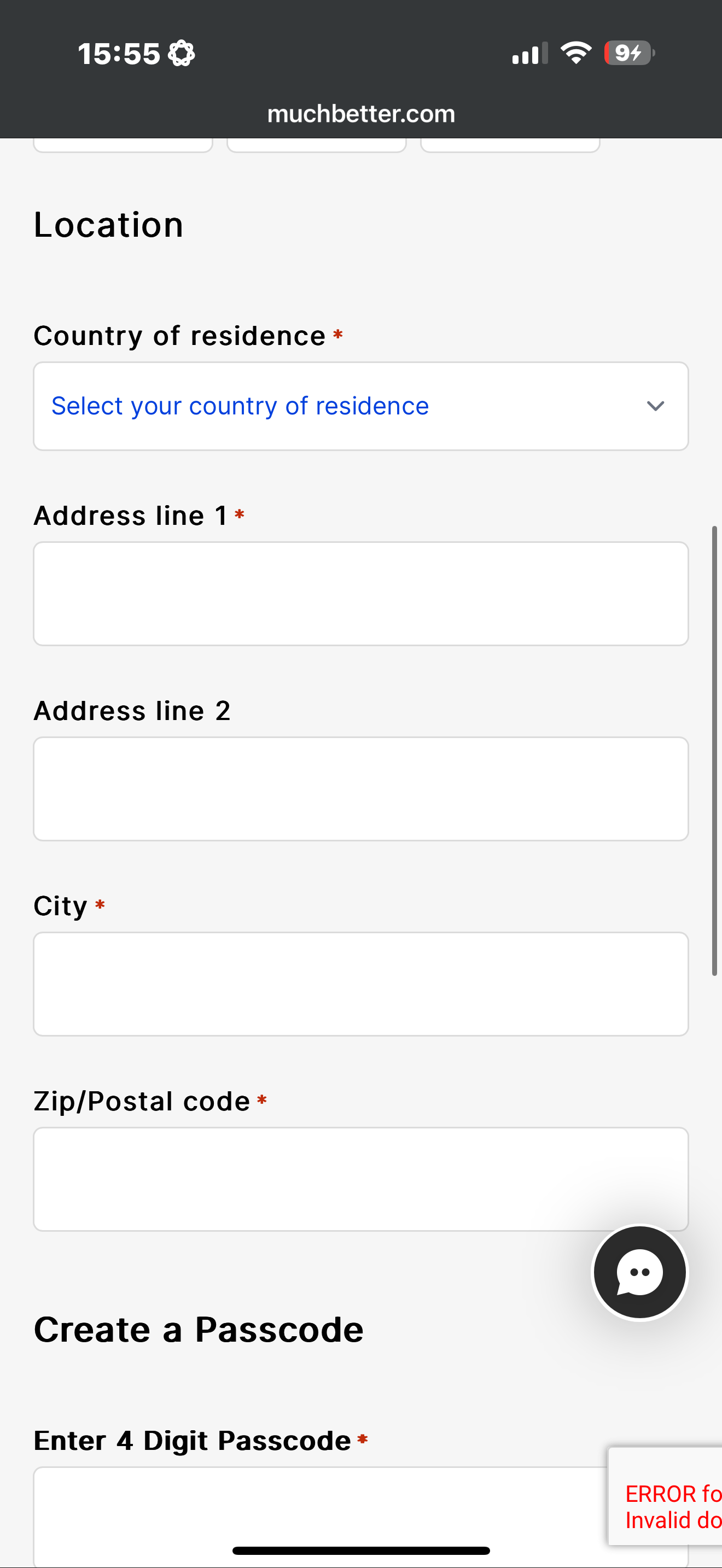Open the country of residence dropdown
Viewport: 722px width, 1568px height.
pyautogui.click(x=361, y=406)
